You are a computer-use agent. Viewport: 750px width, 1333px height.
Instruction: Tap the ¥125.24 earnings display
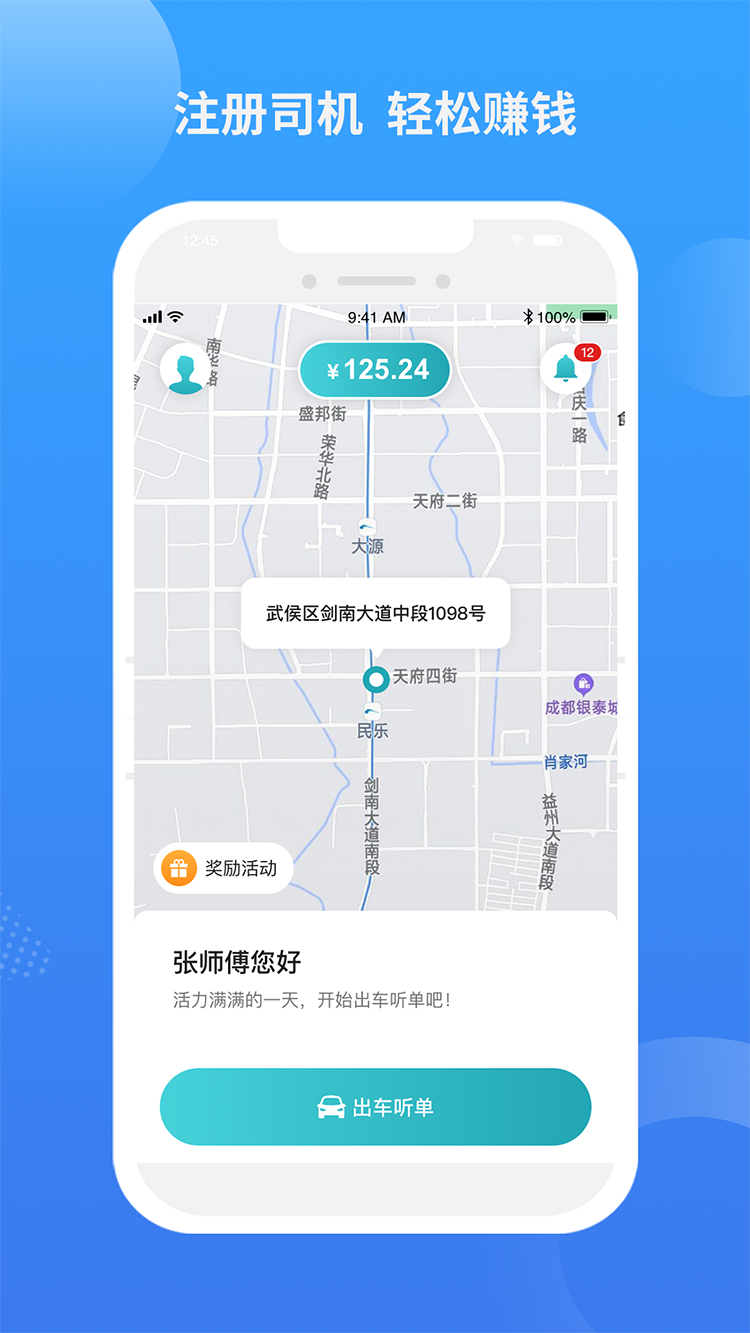click(x=375, y=368)
